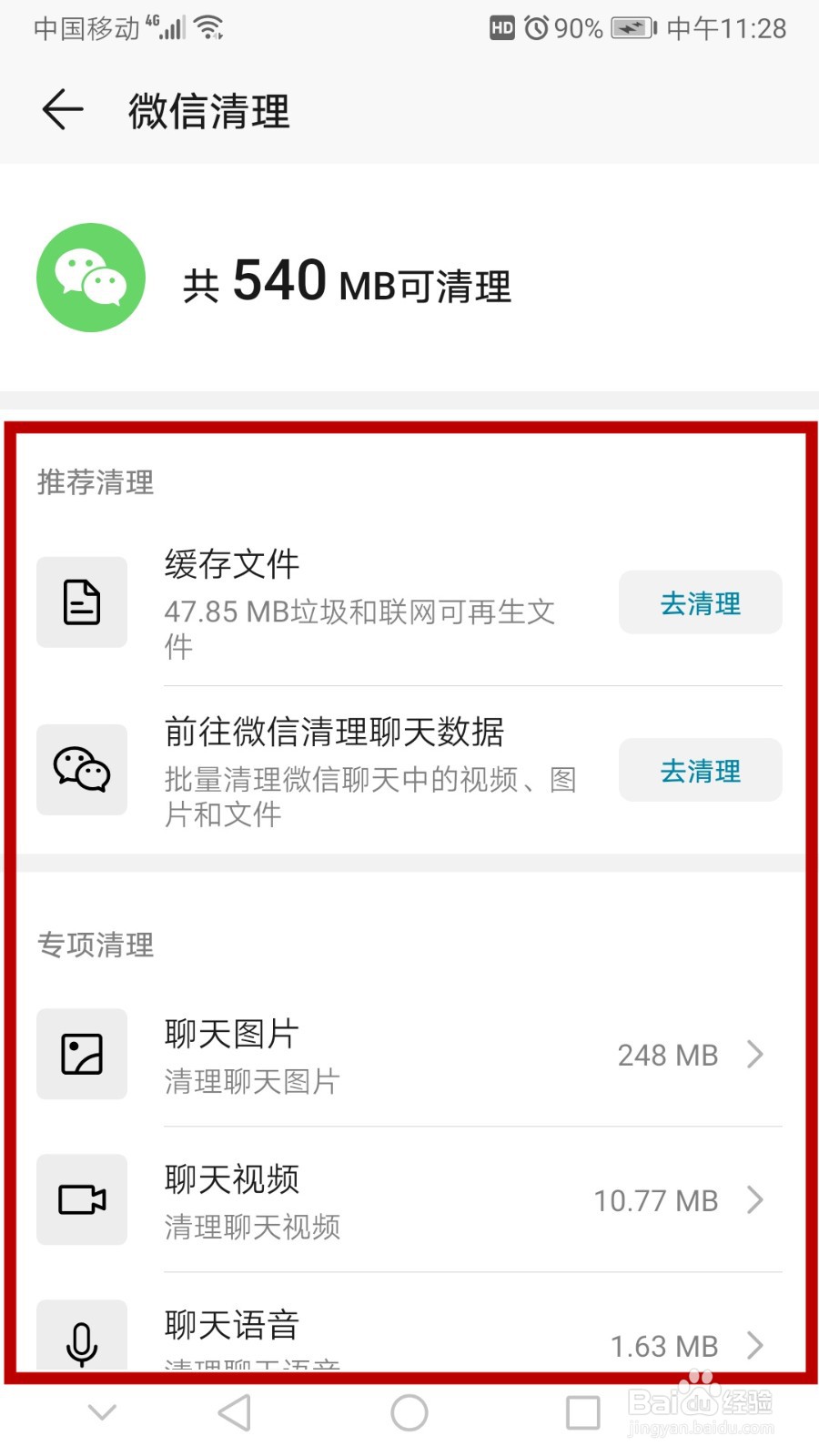
Task: Select the chat images picture icon
Action: coord(81,1055)
